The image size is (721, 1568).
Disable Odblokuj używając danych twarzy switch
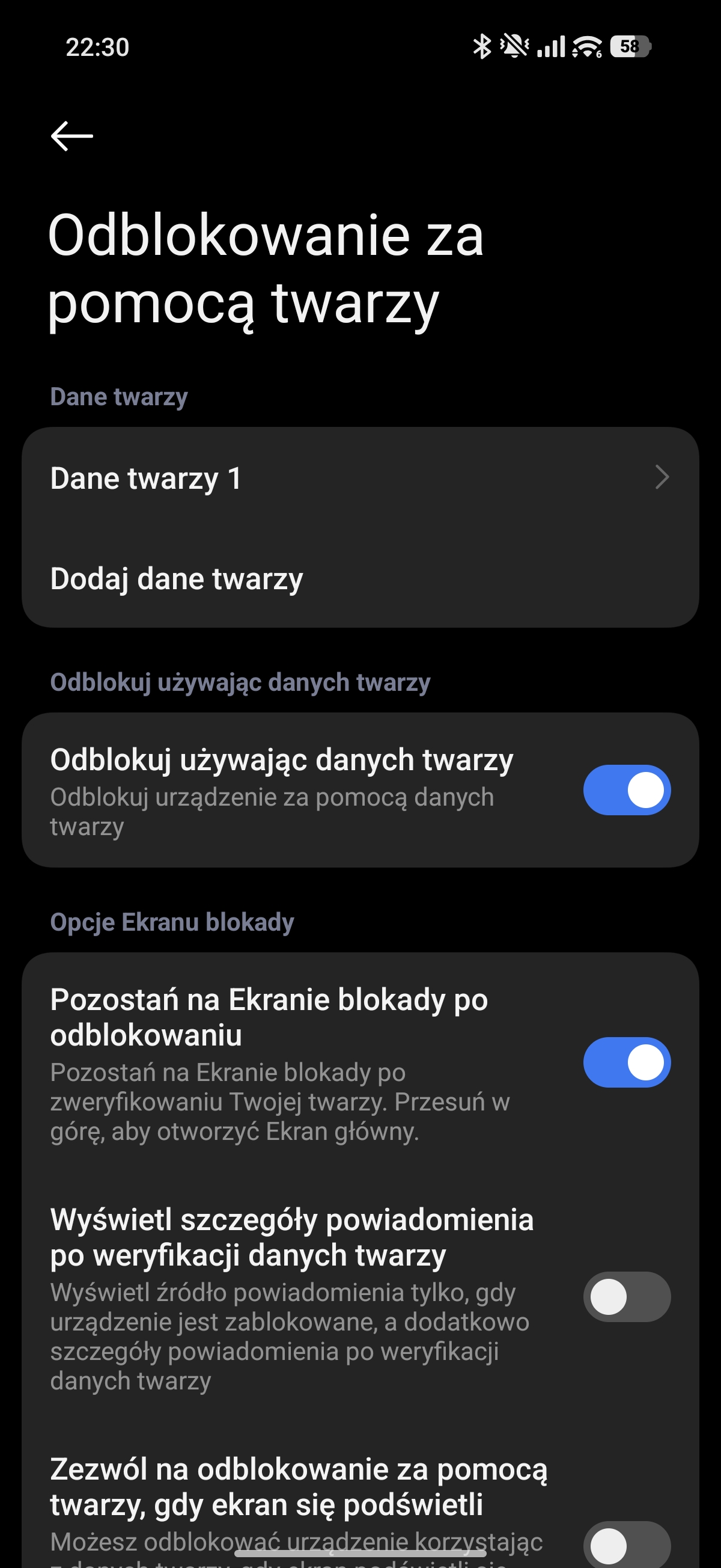(x=626, y=789)
